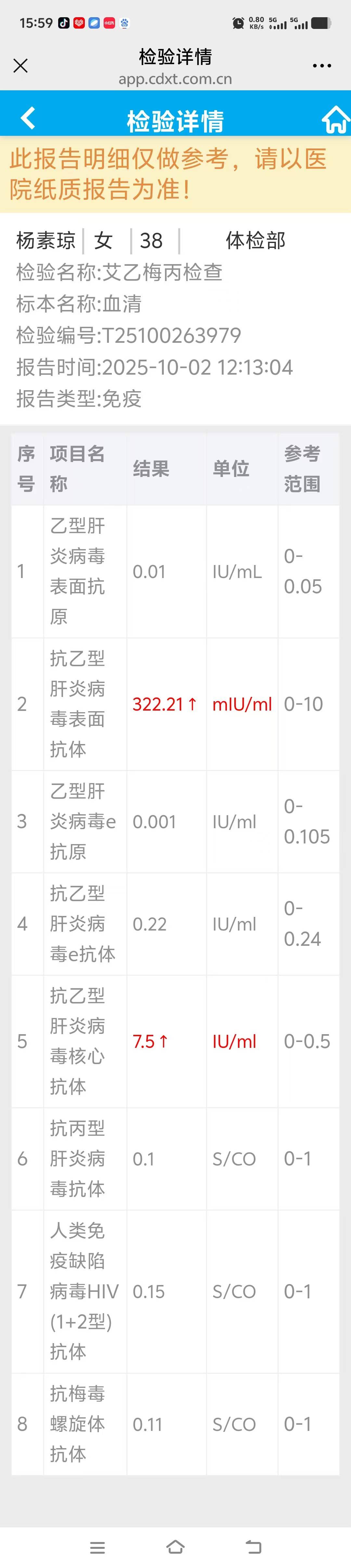Open recent apps from system navigation bar

(x=97, y=1547)
